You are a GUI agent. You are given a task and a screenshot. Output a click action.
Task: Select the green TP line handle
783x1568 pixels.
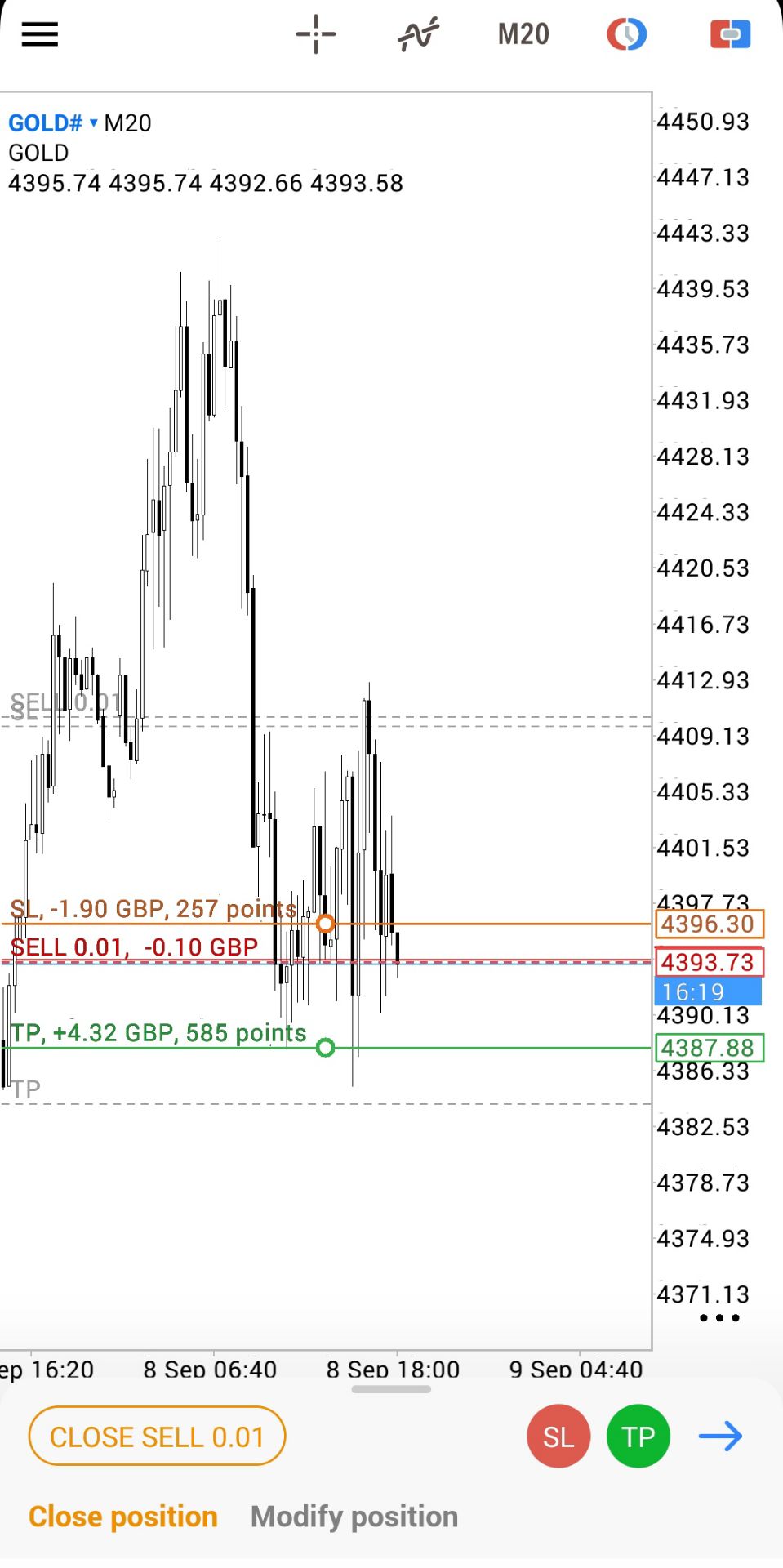coord(325,1047)
